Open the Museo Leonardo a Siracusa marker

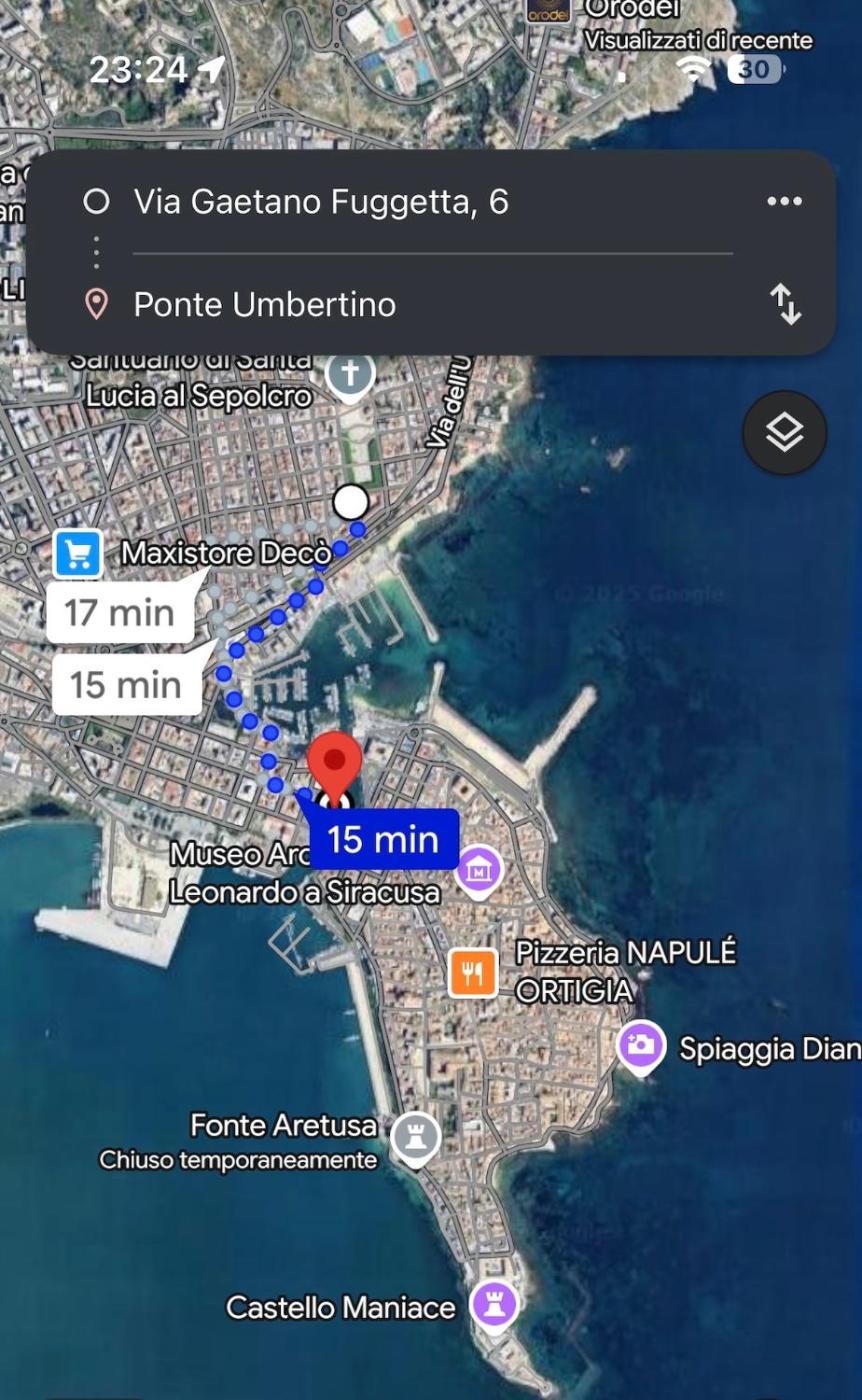point(479,870)
